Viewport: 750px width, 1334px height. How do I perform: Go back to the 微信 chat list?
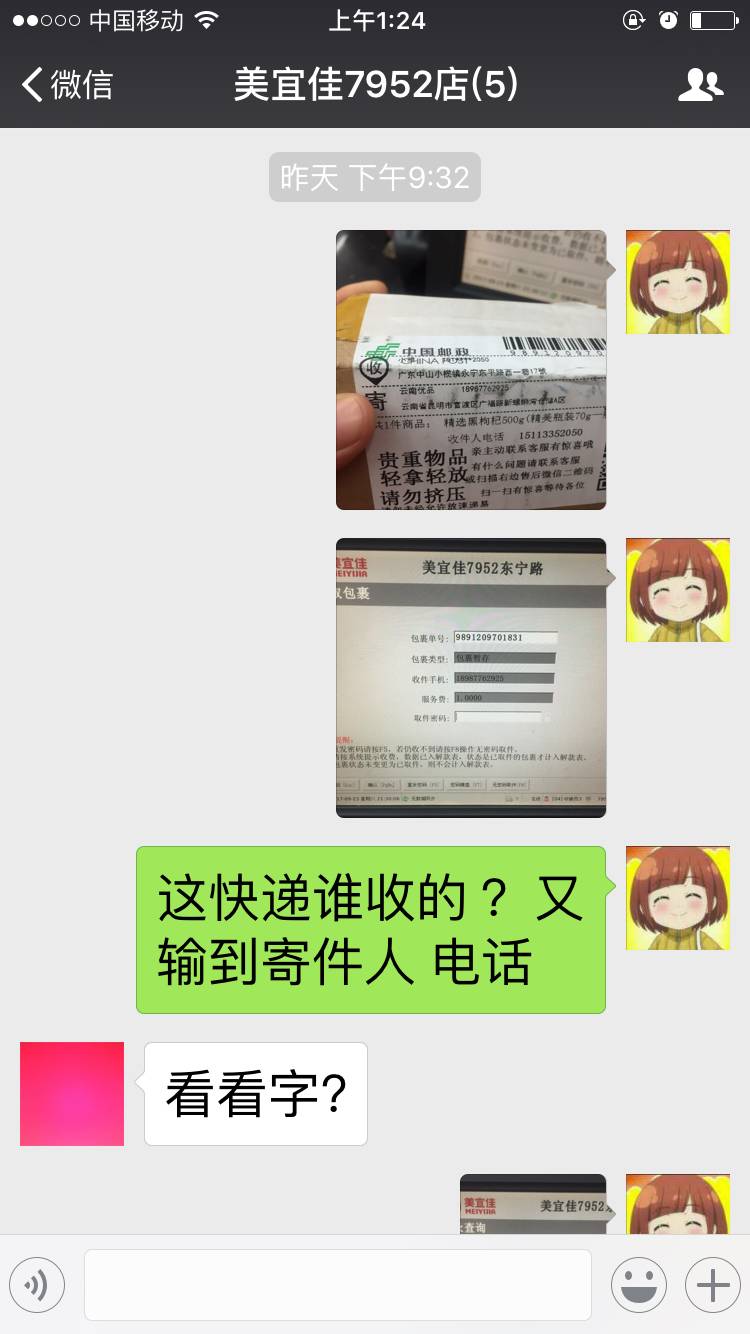pyautogui.click(x=66, y=85)
